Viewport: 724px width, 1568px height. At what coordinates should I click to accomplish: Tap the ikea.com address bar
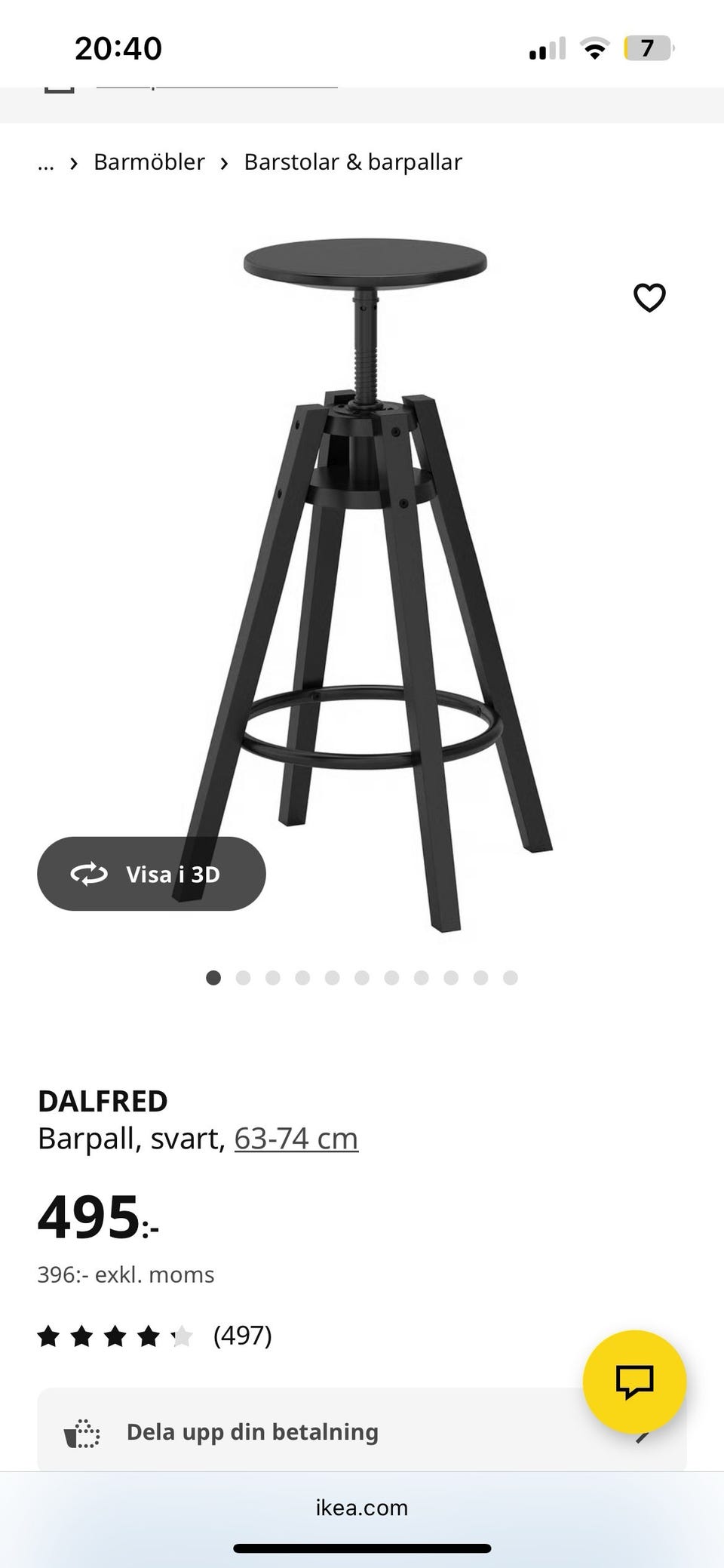362,1508
